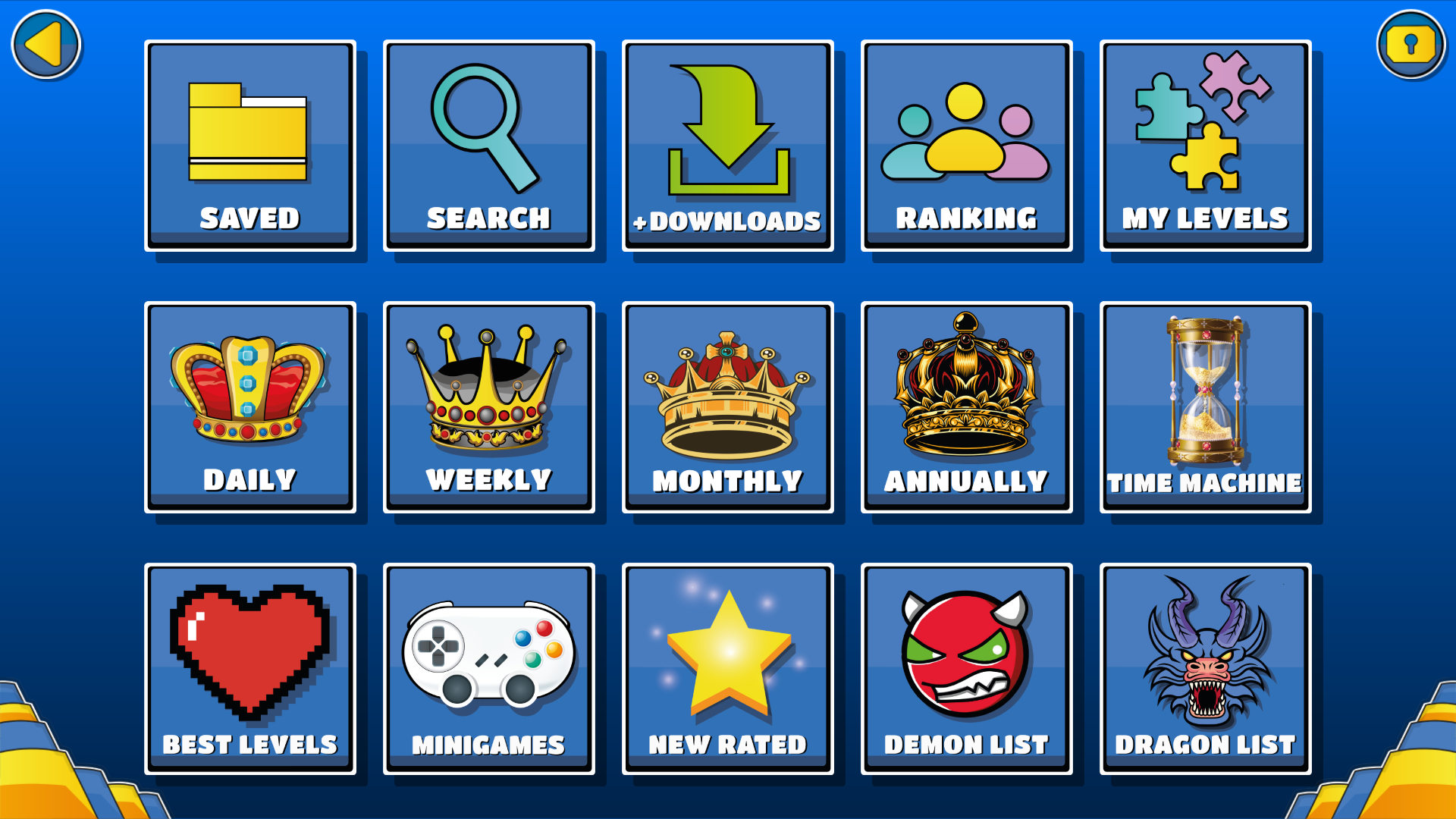Open the Annually tile
Image resolution: width=1456 pixels, height=819 pixels.
click(x=966, y=407)
